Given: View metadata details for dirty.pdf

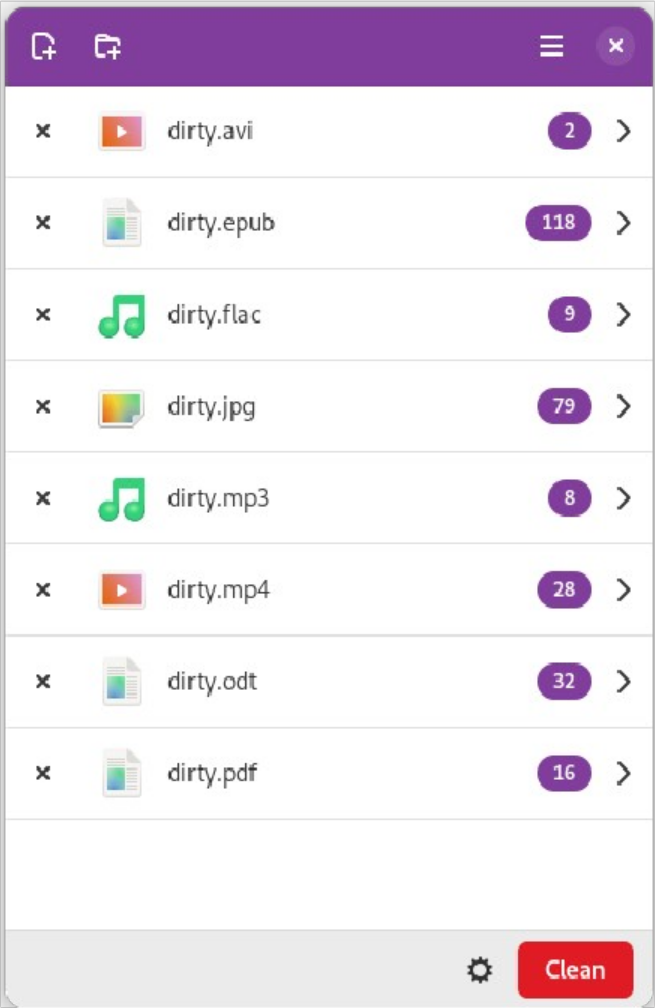Looking at the screenshot, I should [x=624, y=773].
